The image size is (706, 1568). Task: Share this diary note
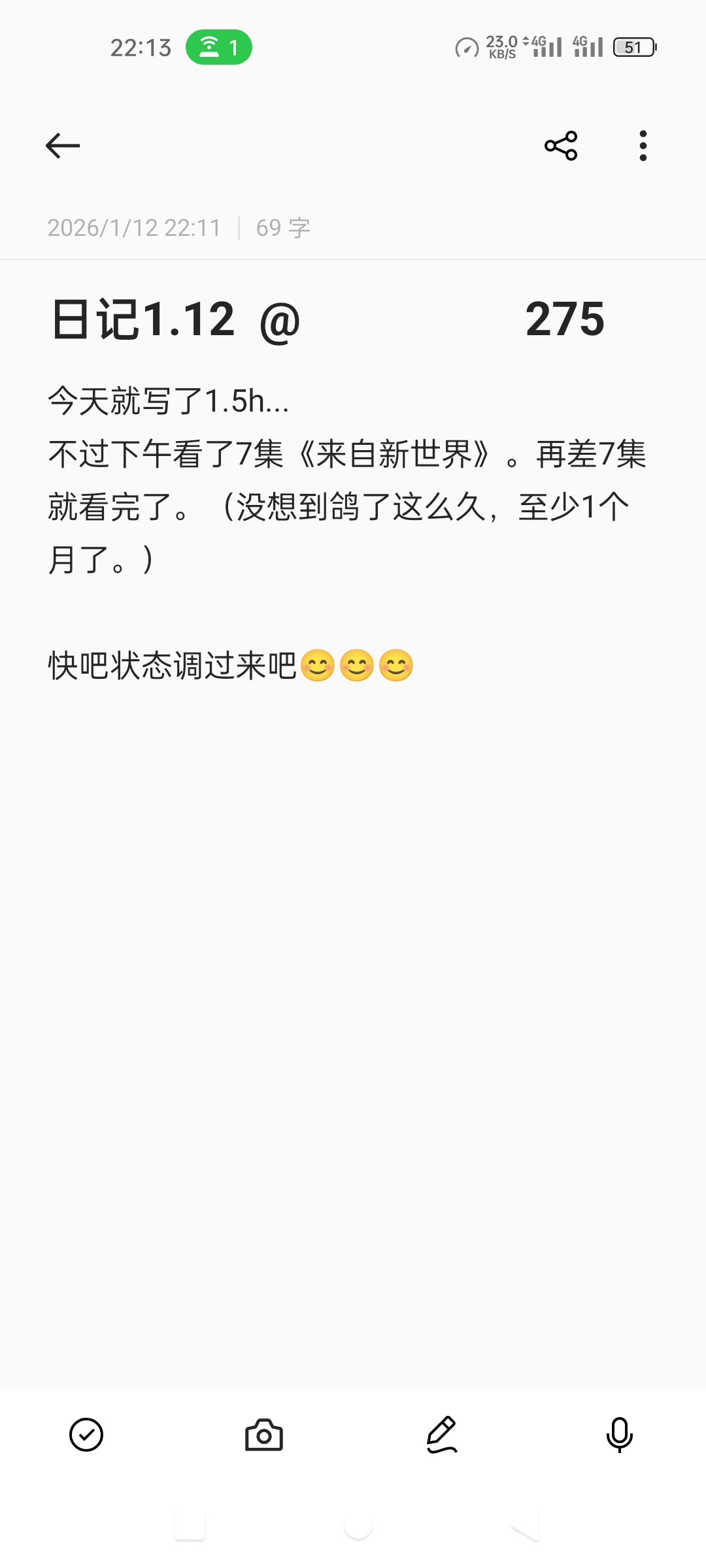click(x=561, y=145)
